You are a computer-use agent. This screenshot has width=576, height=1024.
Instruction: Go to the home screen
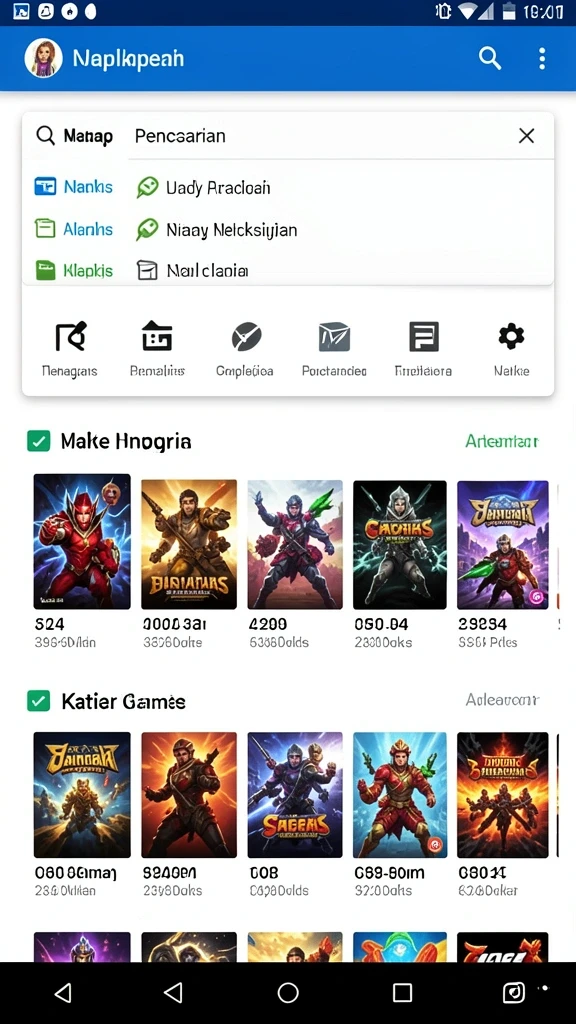coord(288,993)
